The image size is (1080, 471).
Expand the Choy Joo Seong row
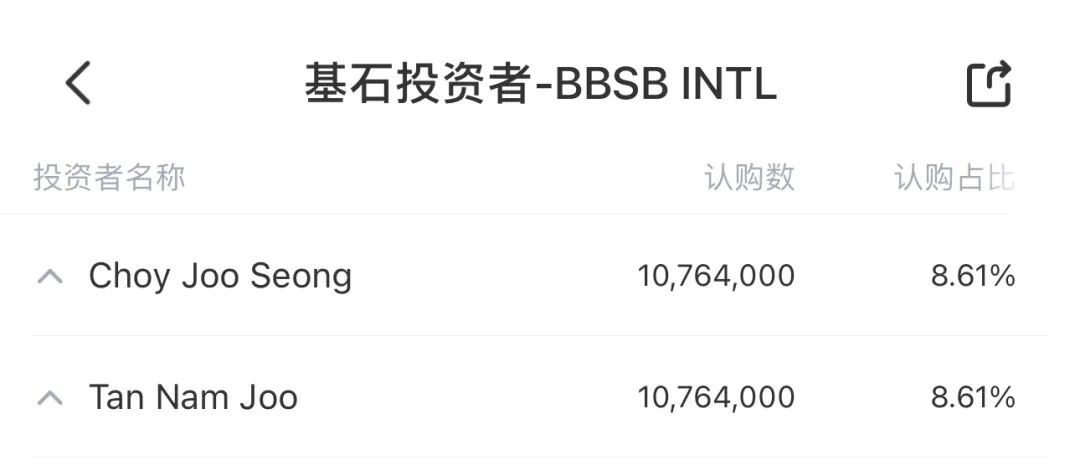[x=50, y=277]
